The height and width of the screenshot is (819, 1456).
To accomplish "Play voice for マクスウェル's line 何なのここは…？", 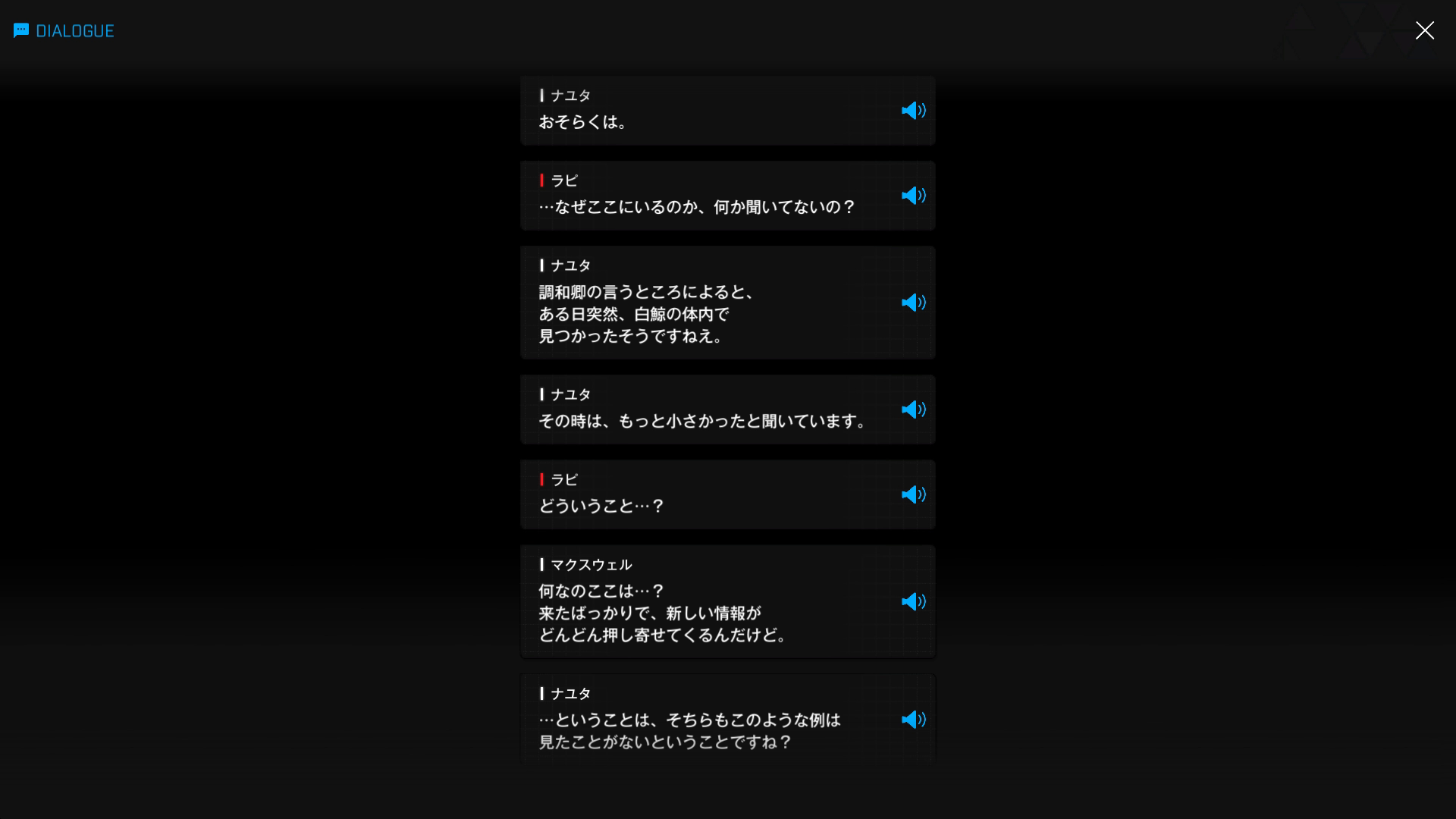I will tap(913, 601).
